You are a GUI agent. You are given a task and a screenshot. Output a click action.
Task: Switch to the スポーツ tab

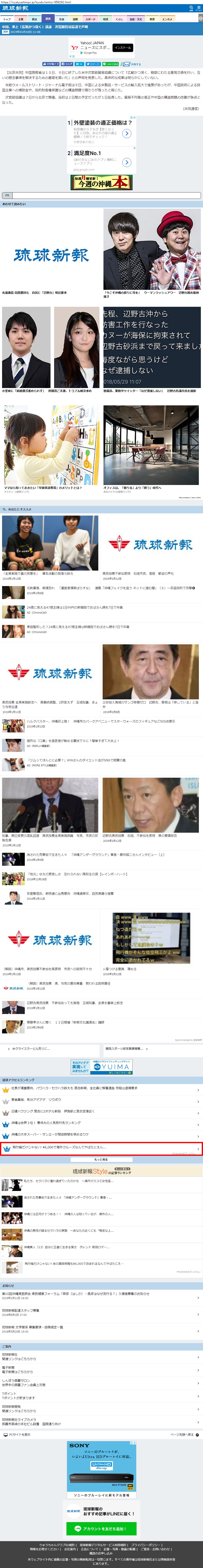(x=90, y=19)
